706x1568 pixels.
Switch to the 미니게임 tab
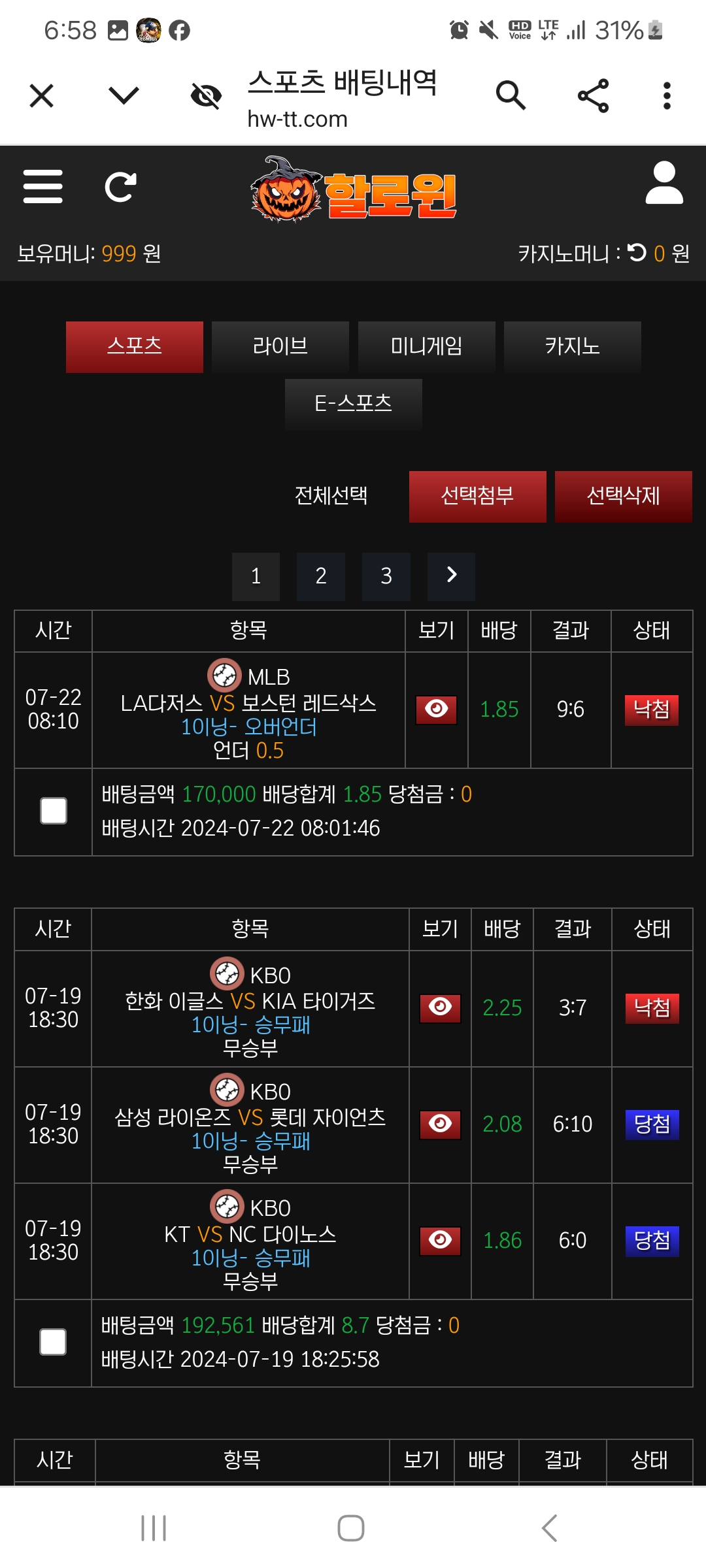426,346
